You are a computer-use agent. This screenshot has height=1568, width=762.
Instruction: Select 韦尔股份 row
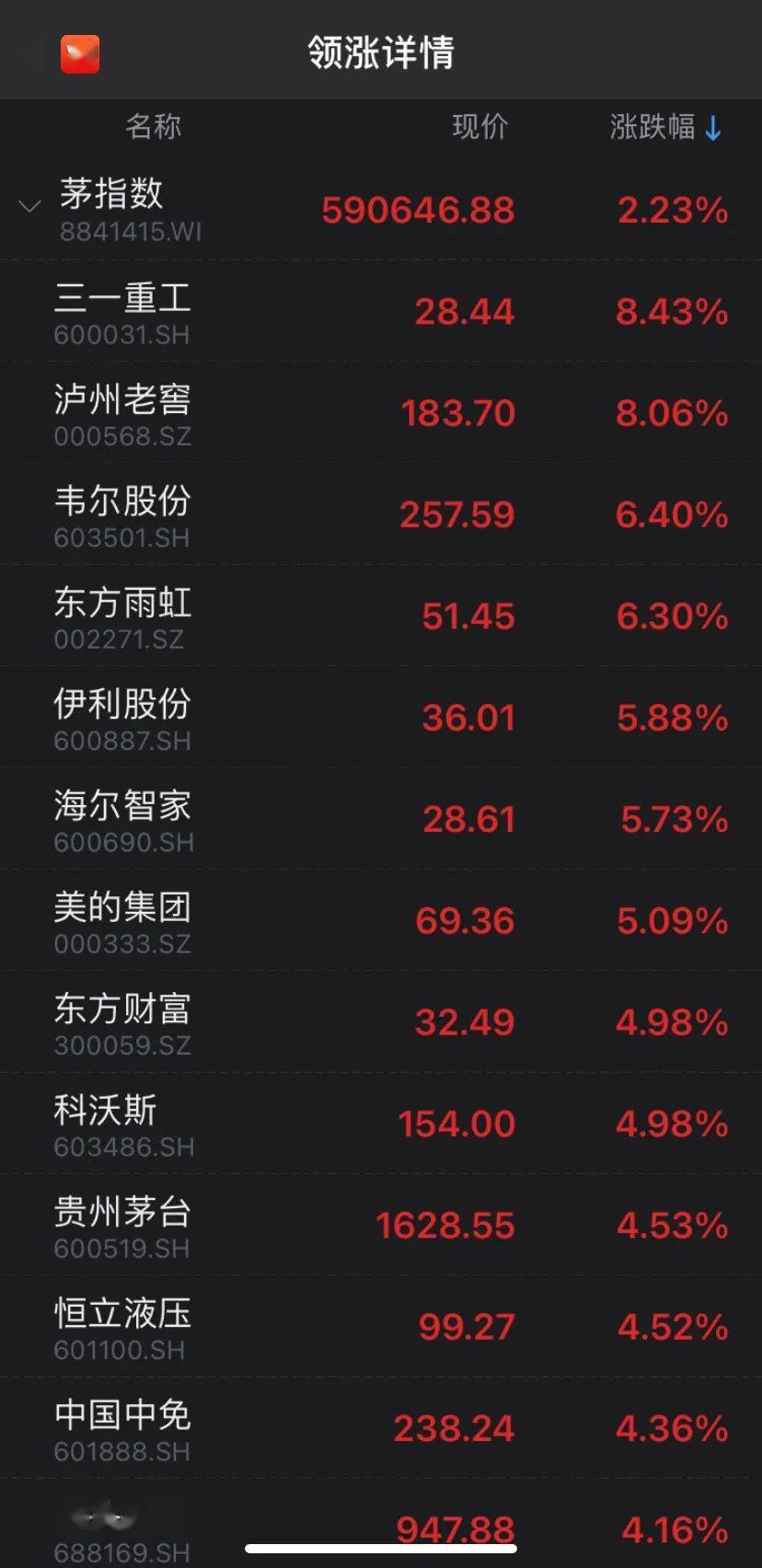pyautogui.click(x=381, y=513)
